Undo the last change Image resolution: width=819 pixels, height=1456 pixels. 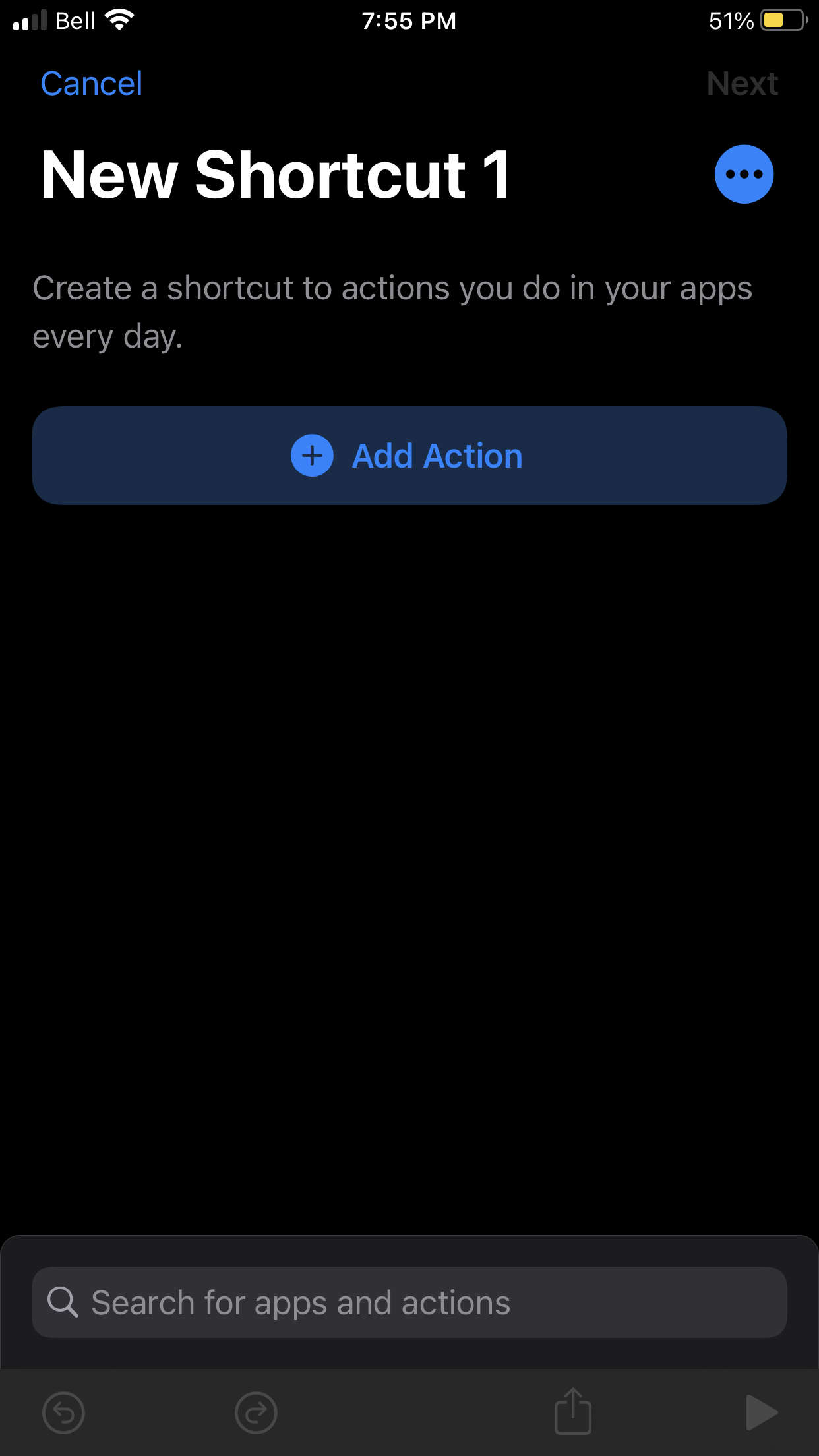point(63,1412)
